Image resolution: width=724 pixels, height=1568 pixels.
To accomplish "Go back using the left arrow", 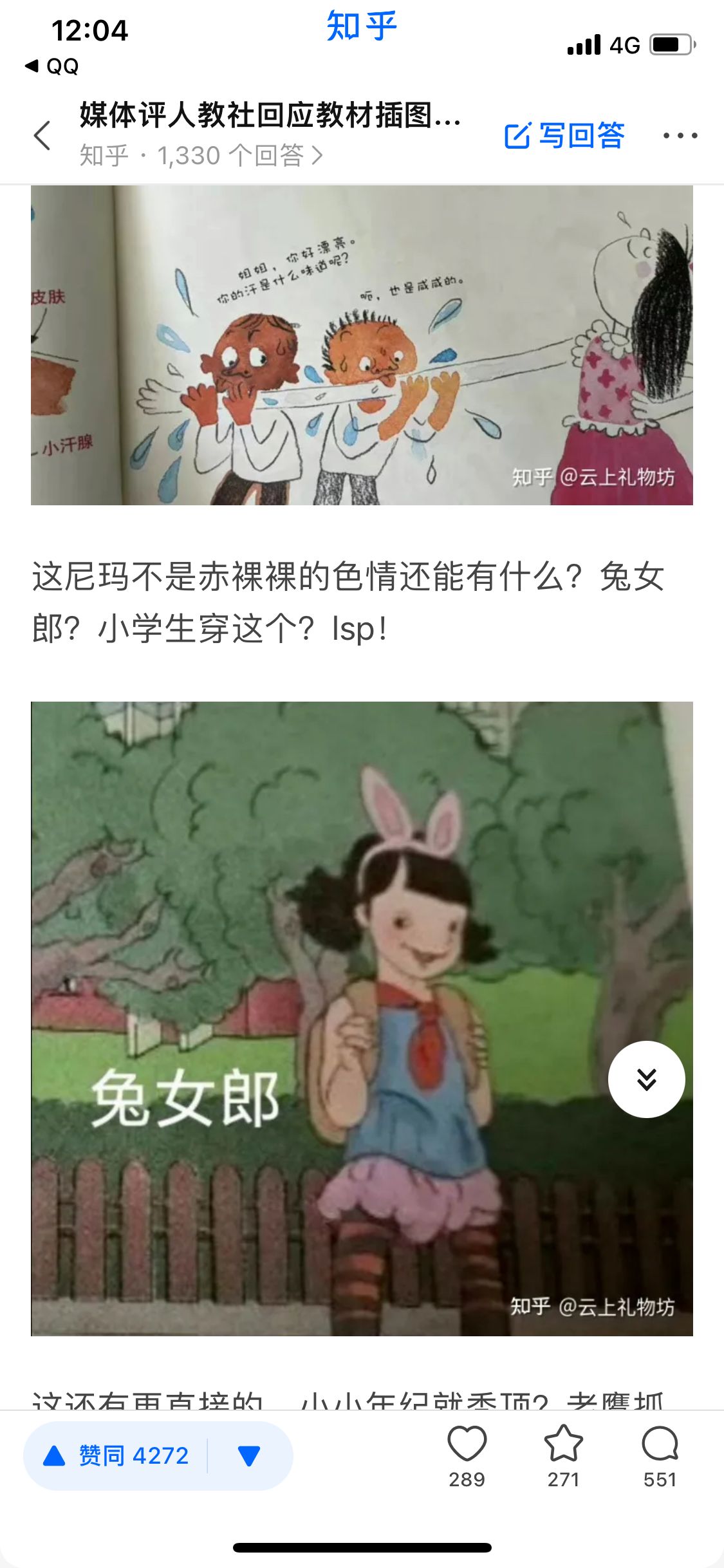I will 42,135.
